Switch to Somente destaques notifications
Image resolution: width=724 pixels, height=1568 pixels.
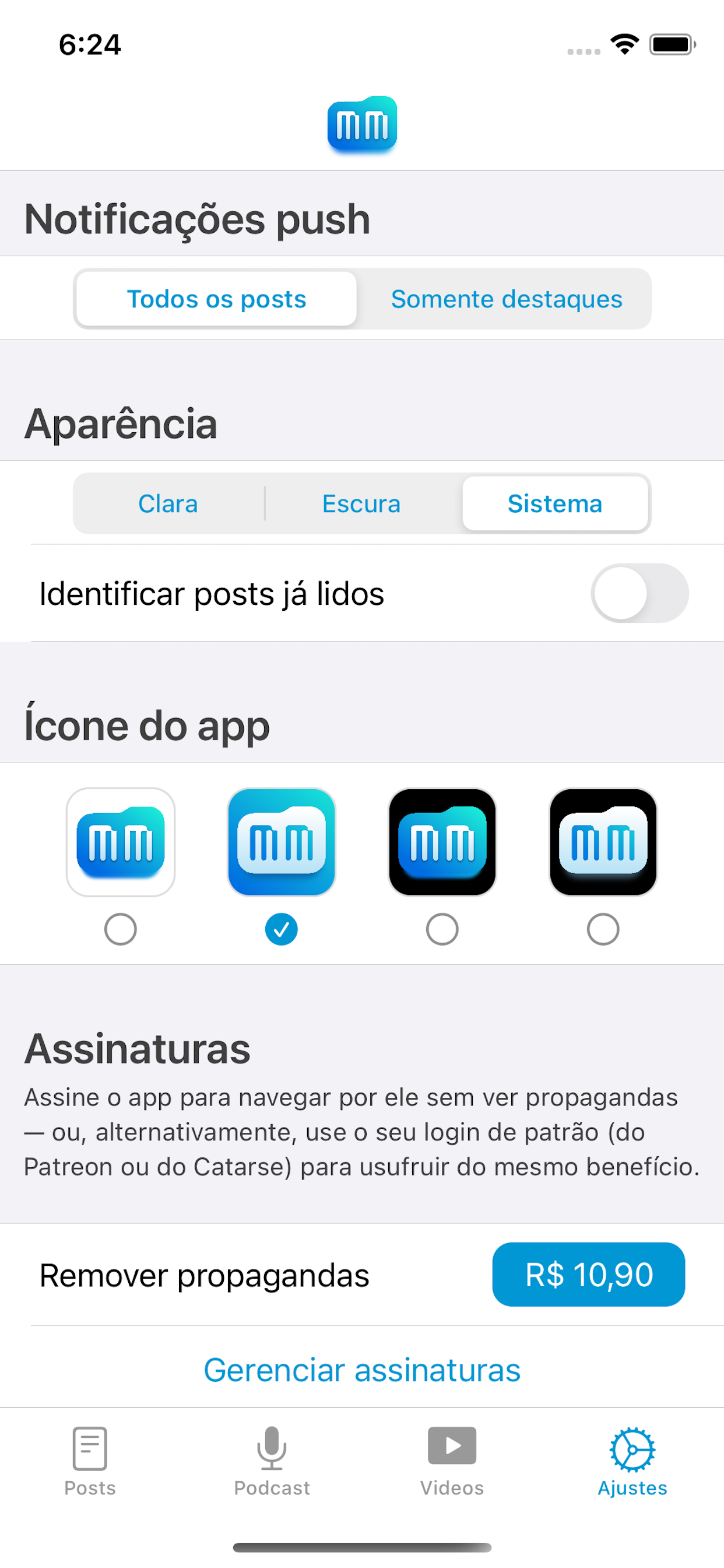tap(506, 299)
